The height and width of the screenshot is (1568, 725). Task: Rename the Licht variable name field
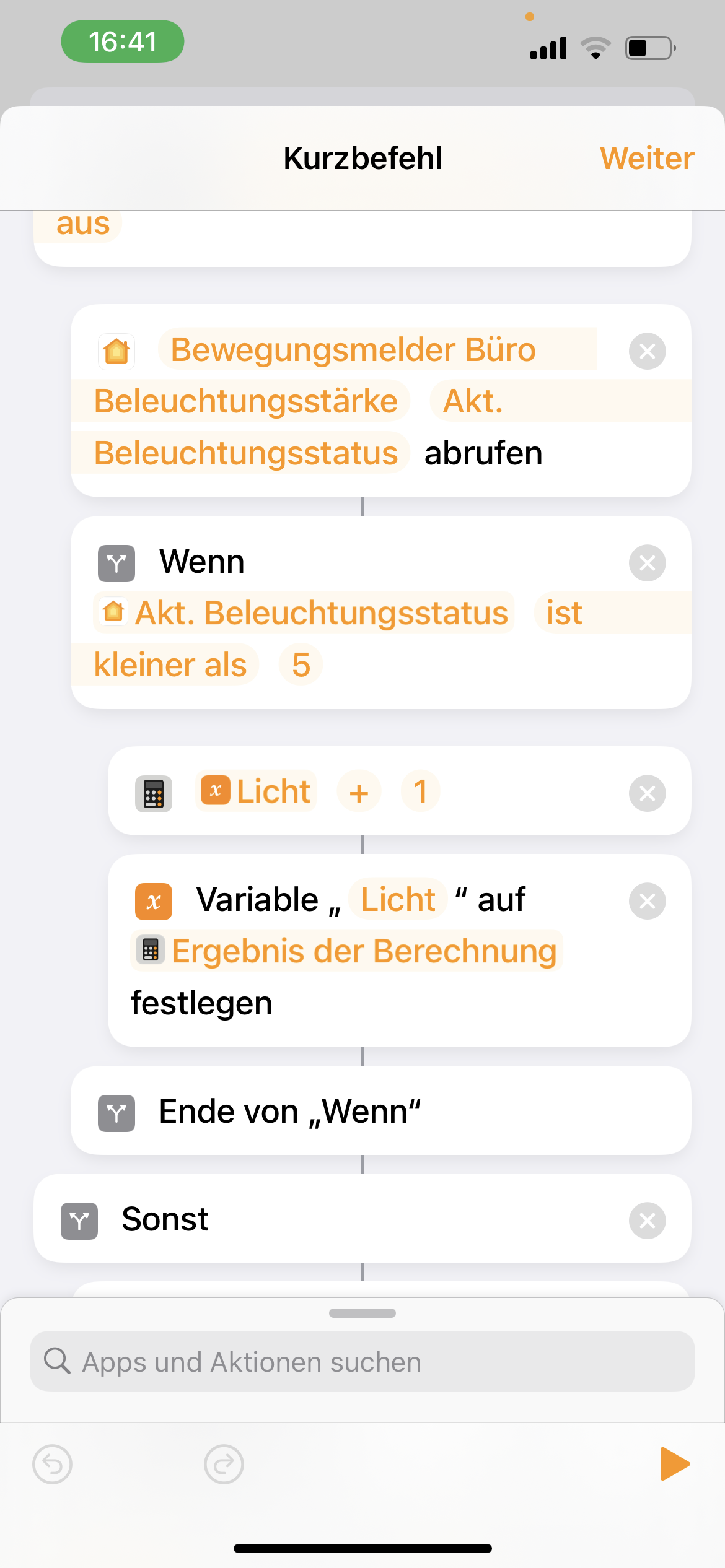pos(397,900)
